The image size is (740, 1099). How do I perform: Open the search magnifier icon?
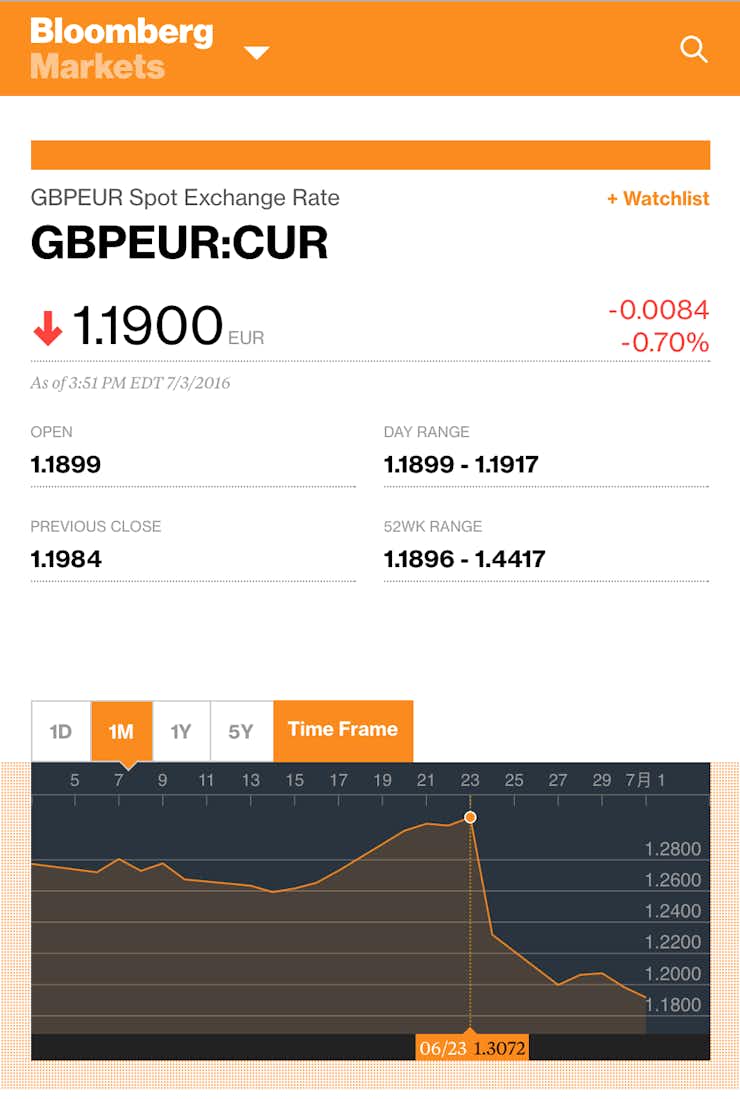point(693,49)
